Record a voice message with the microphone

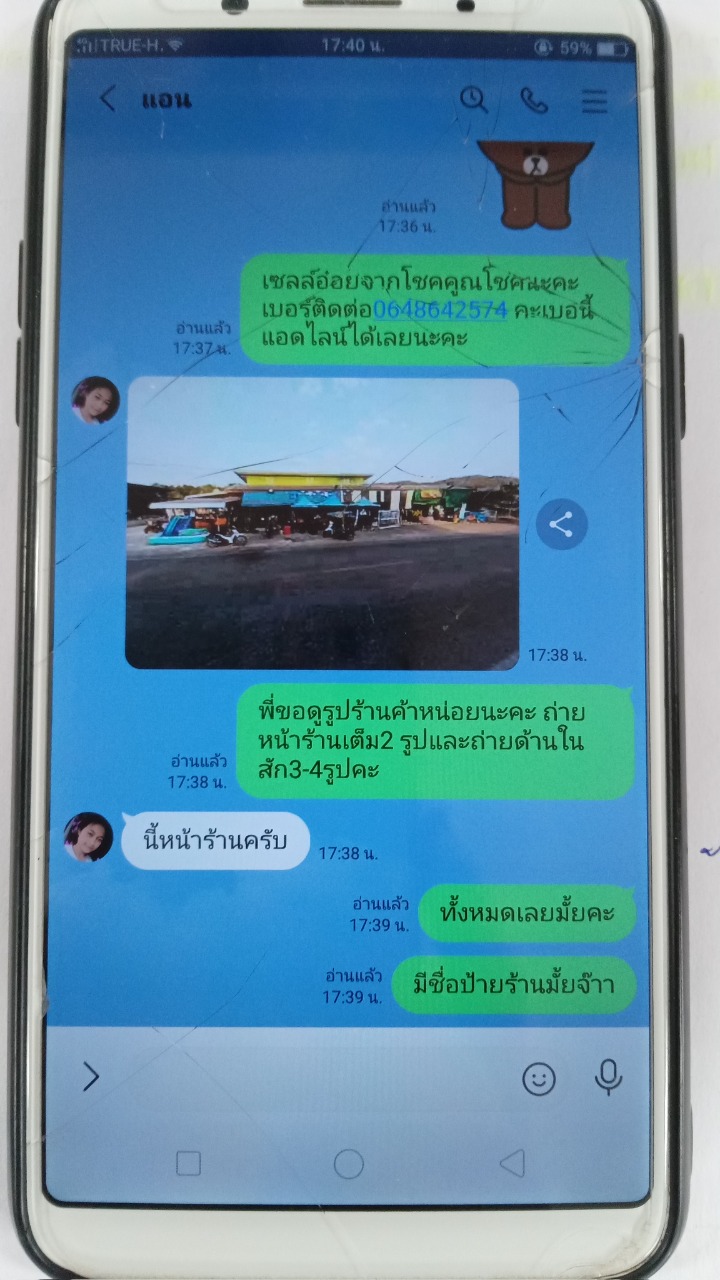pyautogui.click(x=607, y=1077)
